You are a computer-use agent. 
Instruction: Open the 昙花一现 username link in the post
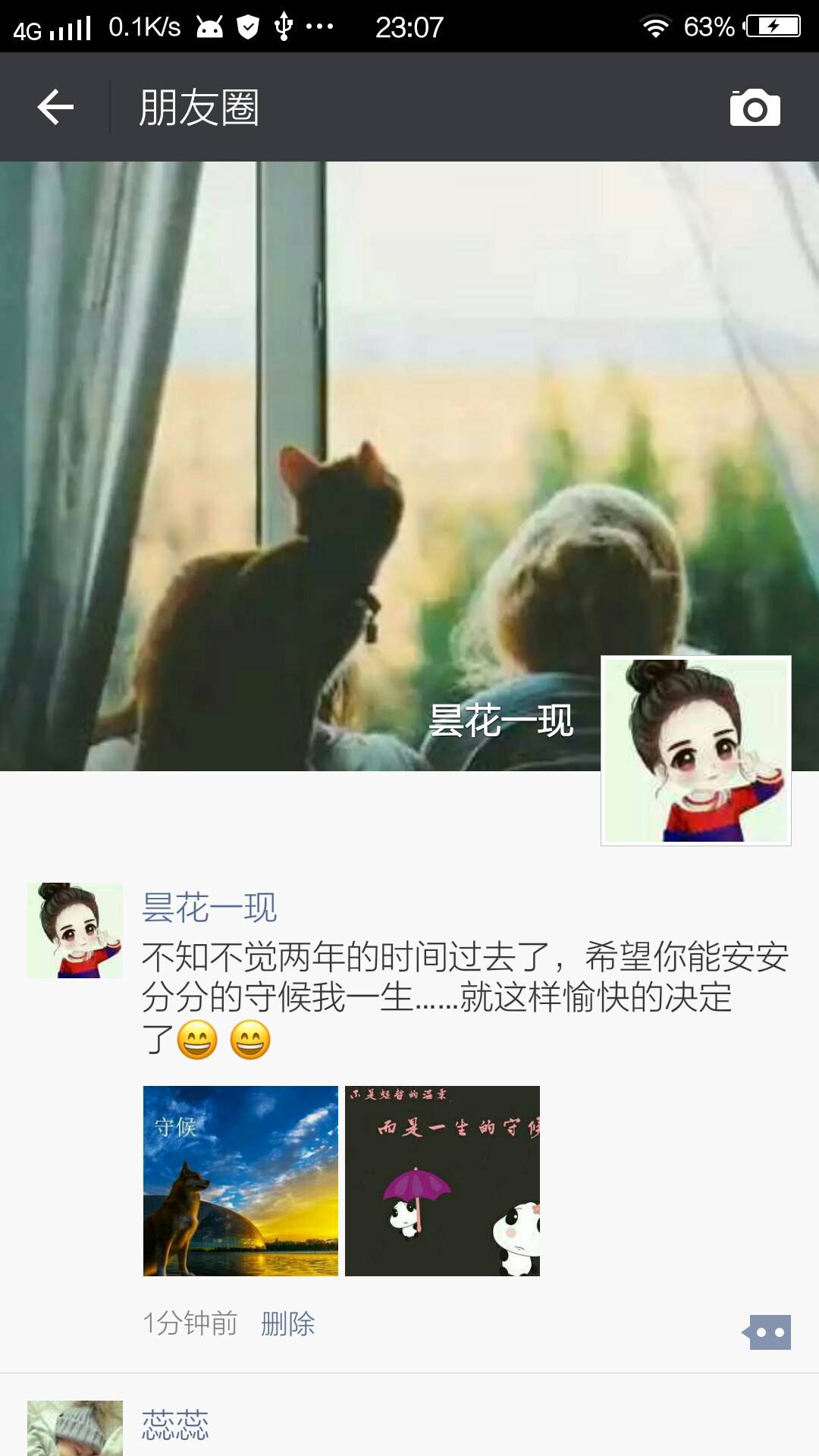(x=209, y=908)
